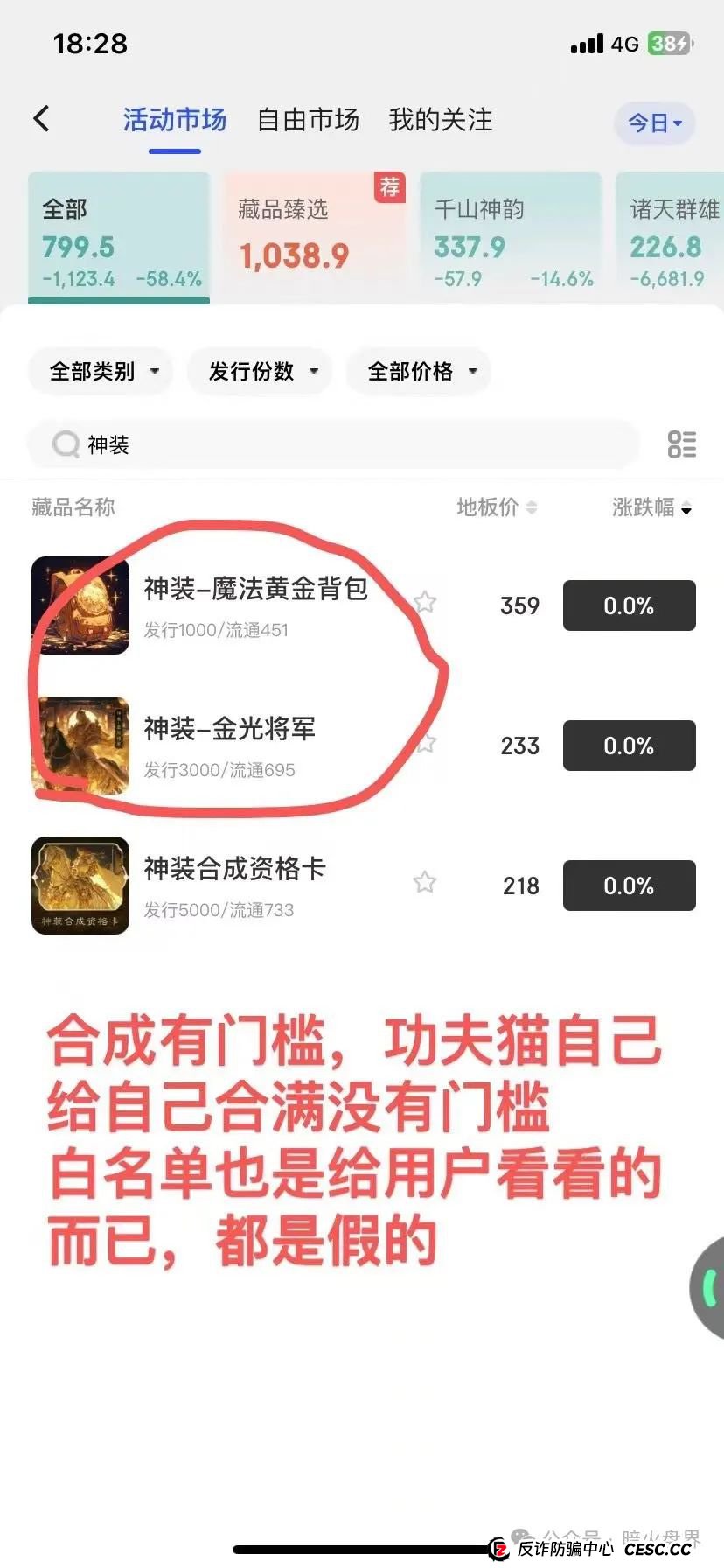Image resolution: width=724 pixels, height=1568 pixels.
Task: Switch to the 自由市场 tab
Action: [x=308, y=120]
